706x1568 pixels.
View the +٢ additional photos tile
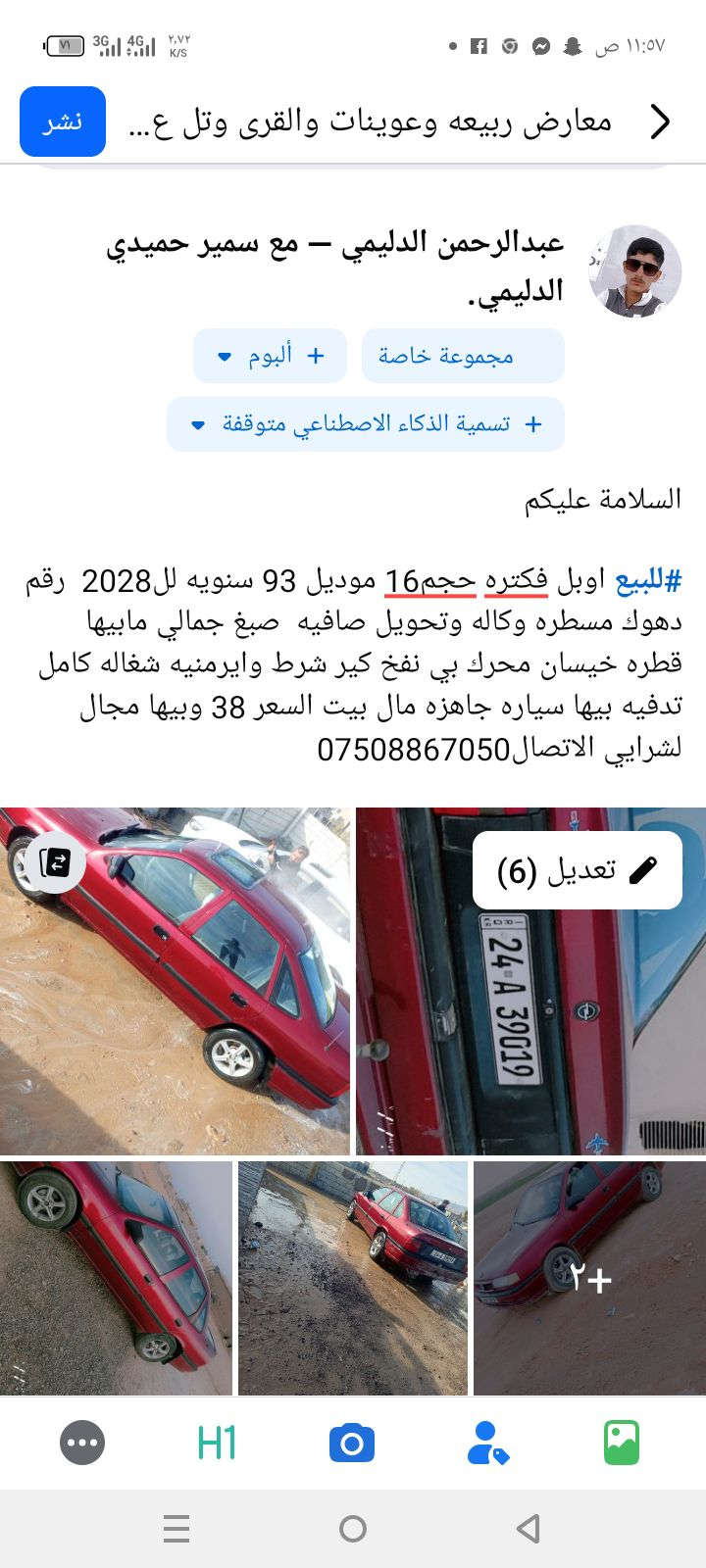(x=589, y=1278)
